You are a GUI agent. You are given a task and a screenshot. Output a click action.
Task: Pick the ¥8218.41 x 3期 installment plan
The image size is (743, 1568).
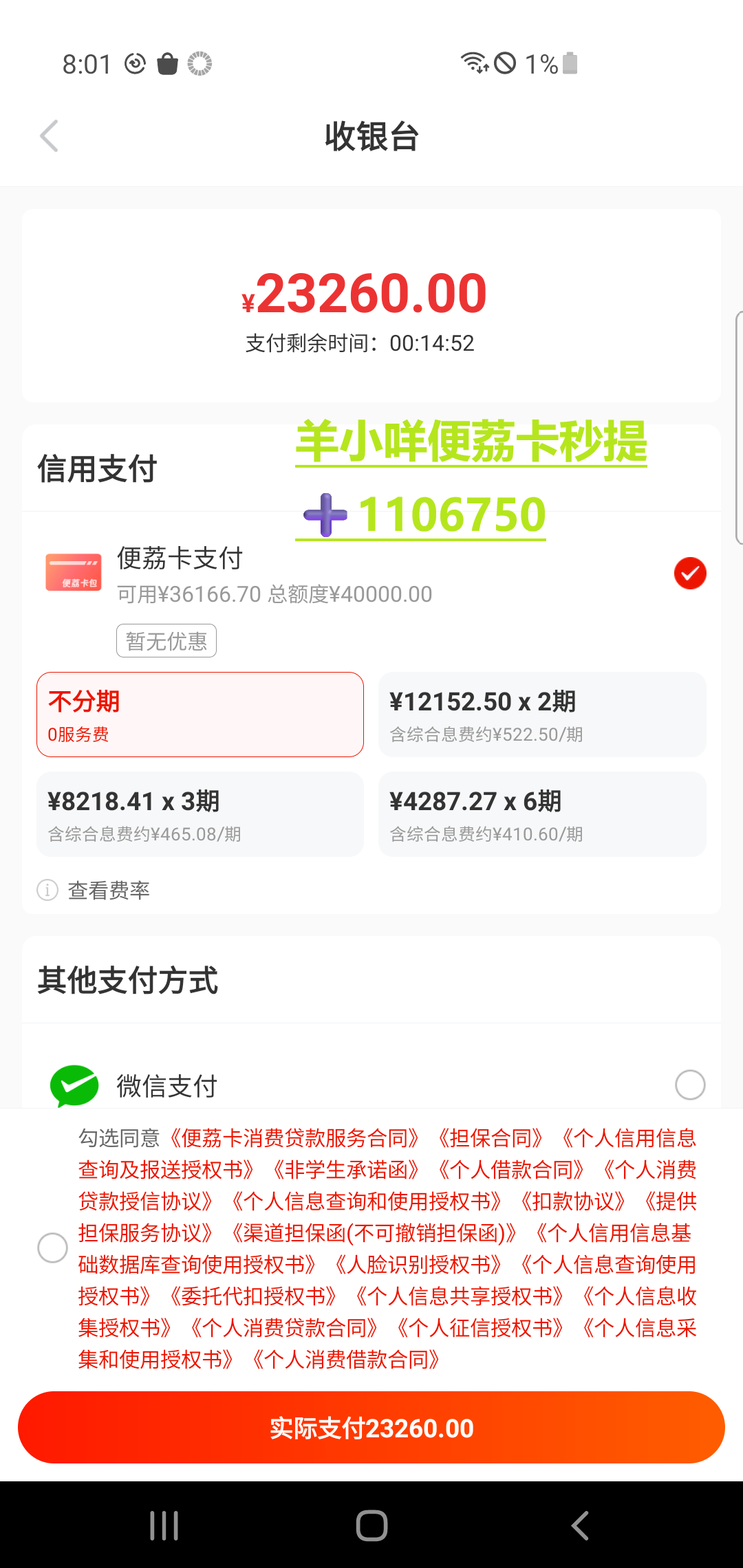pyautogui.click(x=200, y=814)
